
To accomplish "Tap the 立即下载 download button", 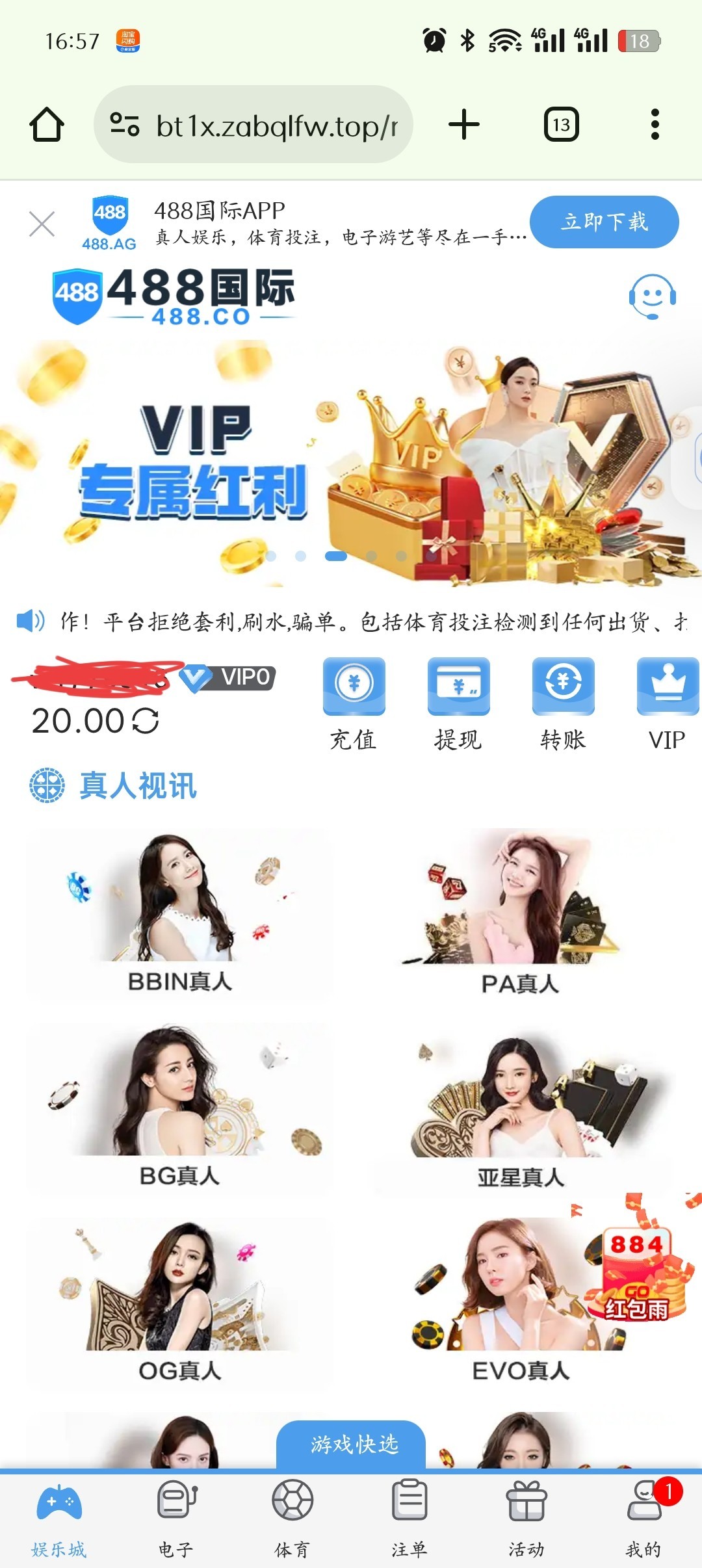I will (x=604, y=222).
